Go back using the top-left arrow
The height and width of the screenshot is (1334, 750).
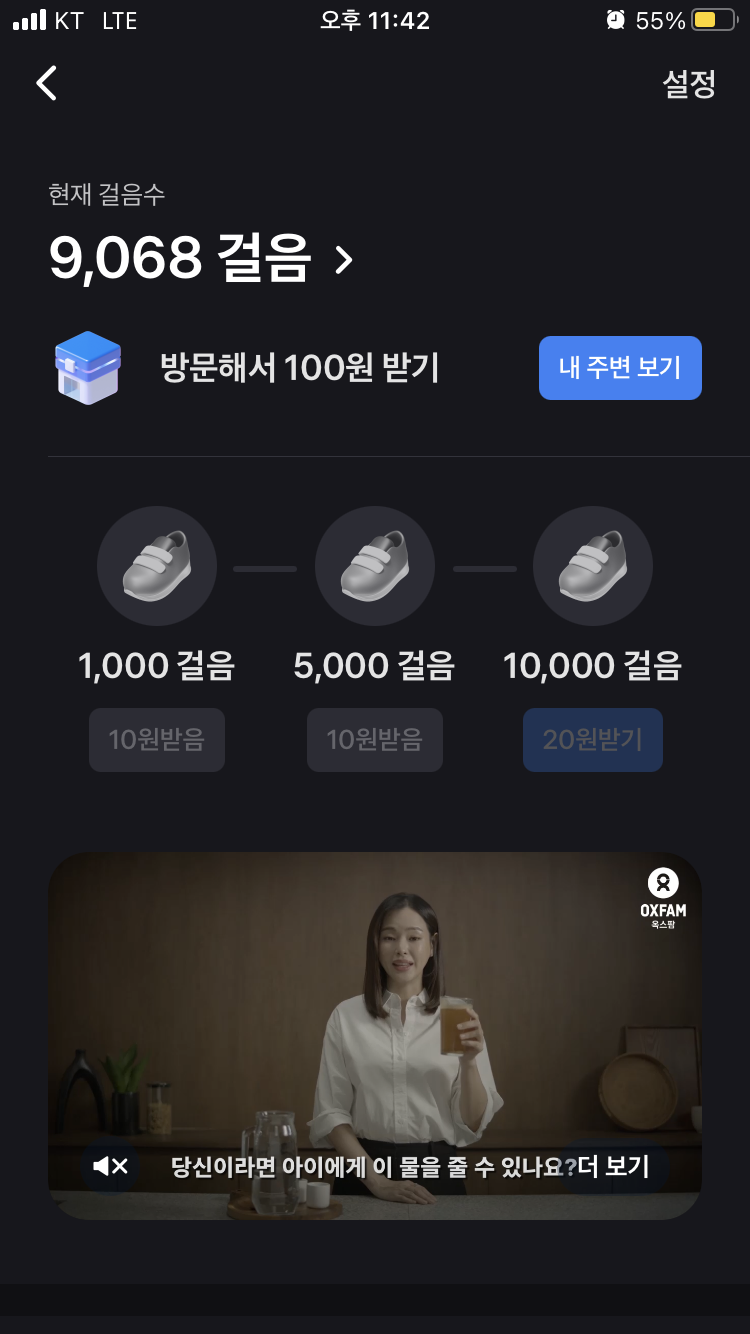pyautogui.click(x=46, y=83)
